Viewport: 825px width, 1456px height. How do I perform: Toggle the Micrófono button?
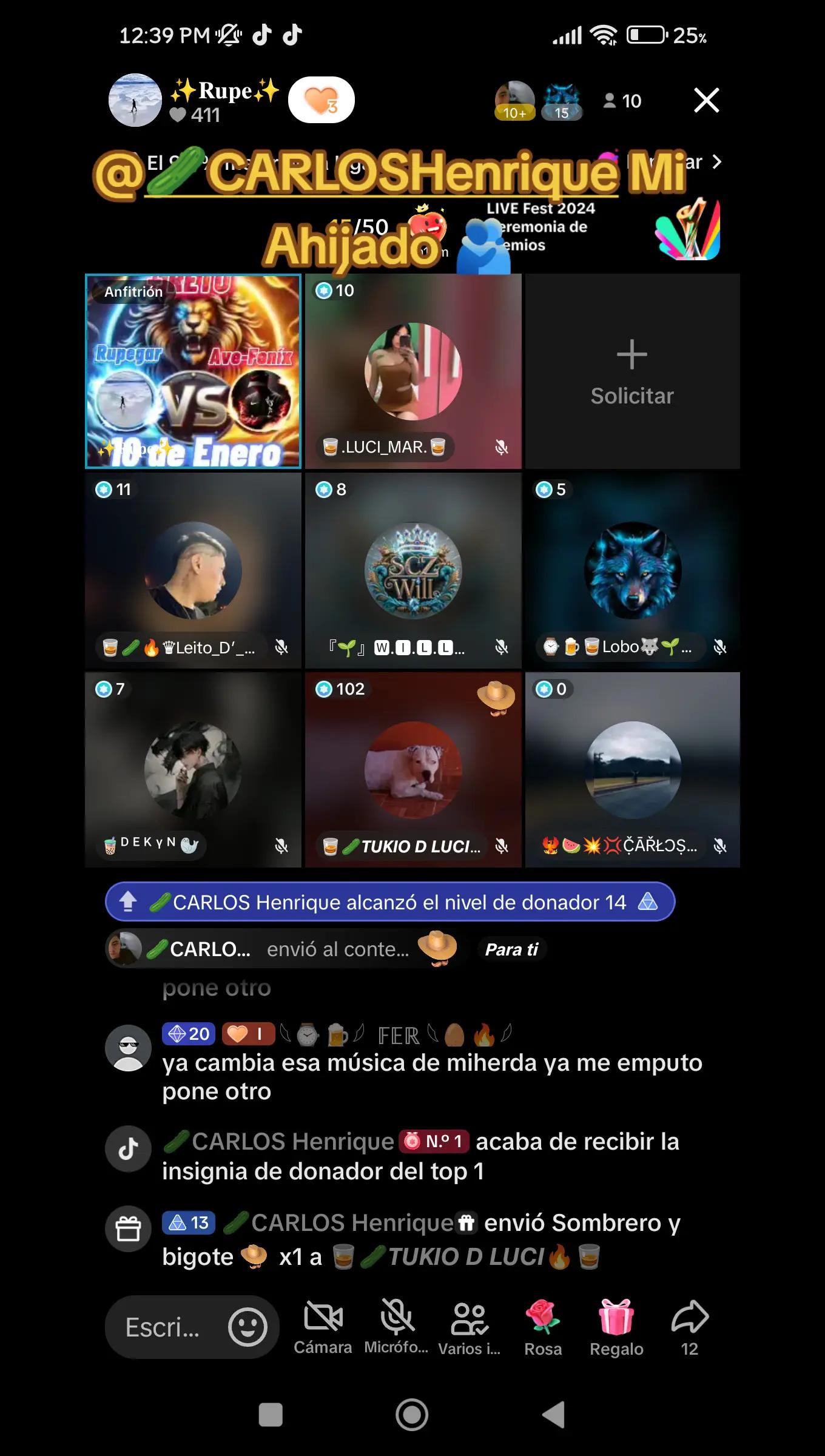coord(396,1327)
